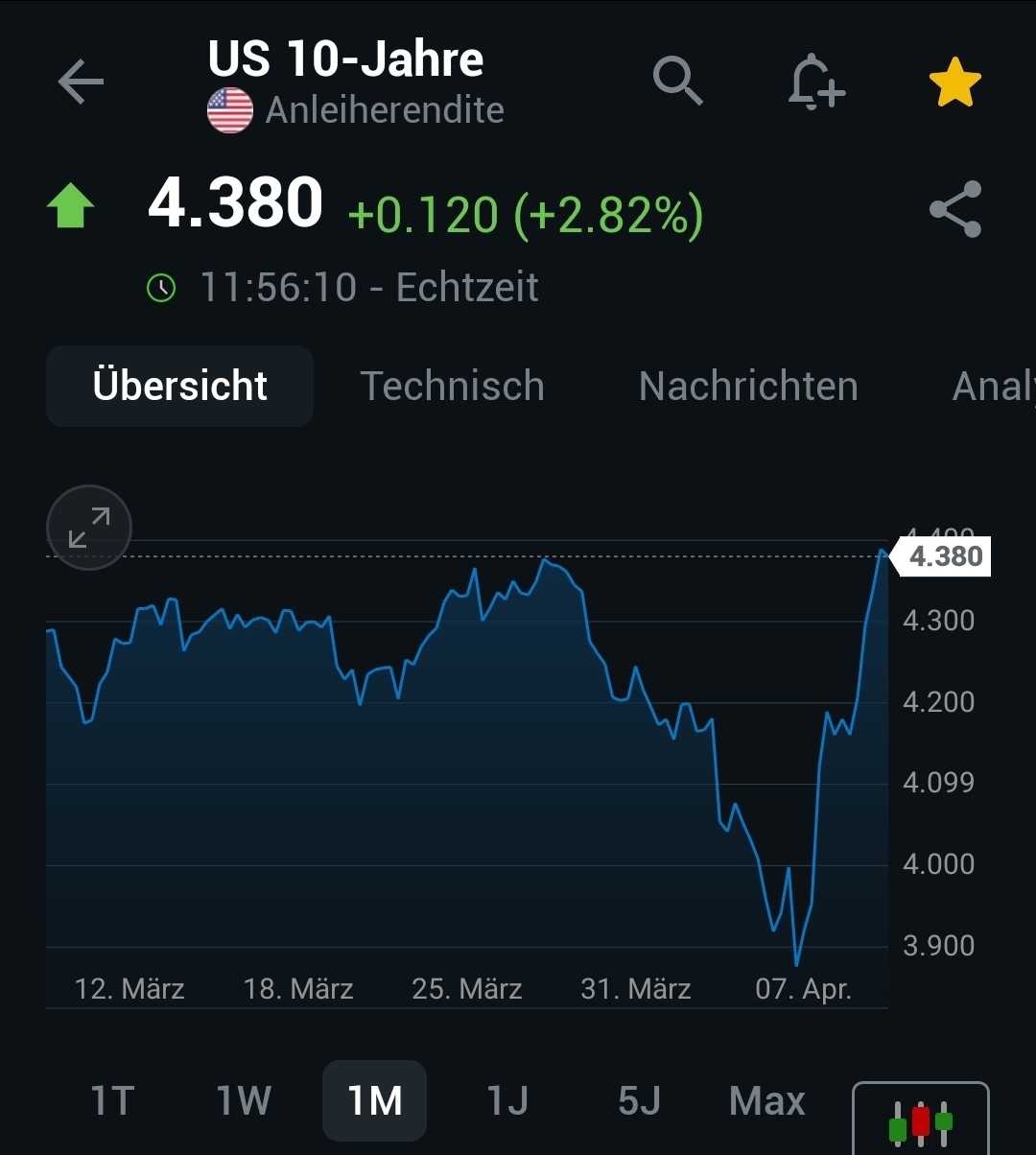The width and height of the screenshot is (1036, 1155).
Task: Select the Übersicht tab
Action: 180,387
